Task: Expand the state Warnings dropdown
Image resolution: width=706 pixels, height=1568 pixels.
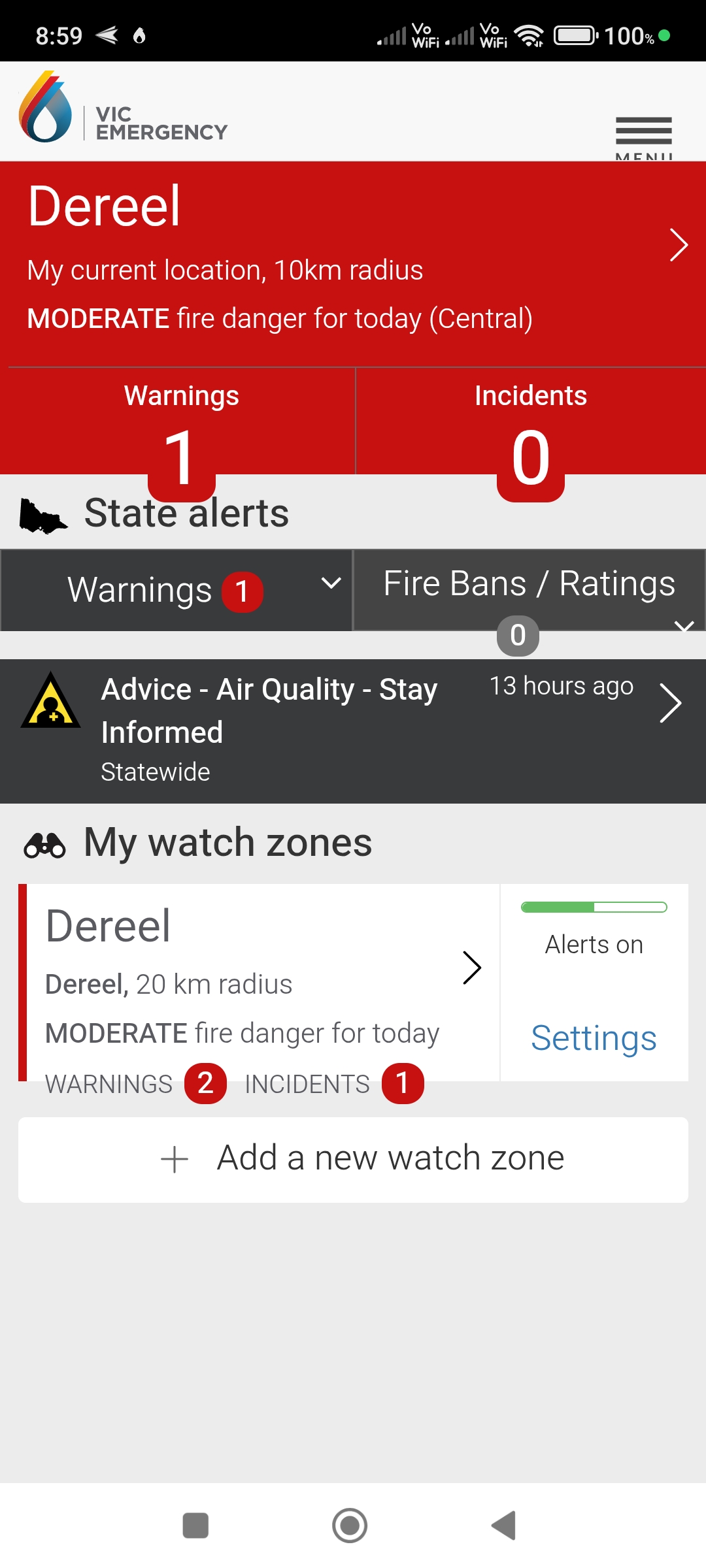Action: [x=176, y=590]
